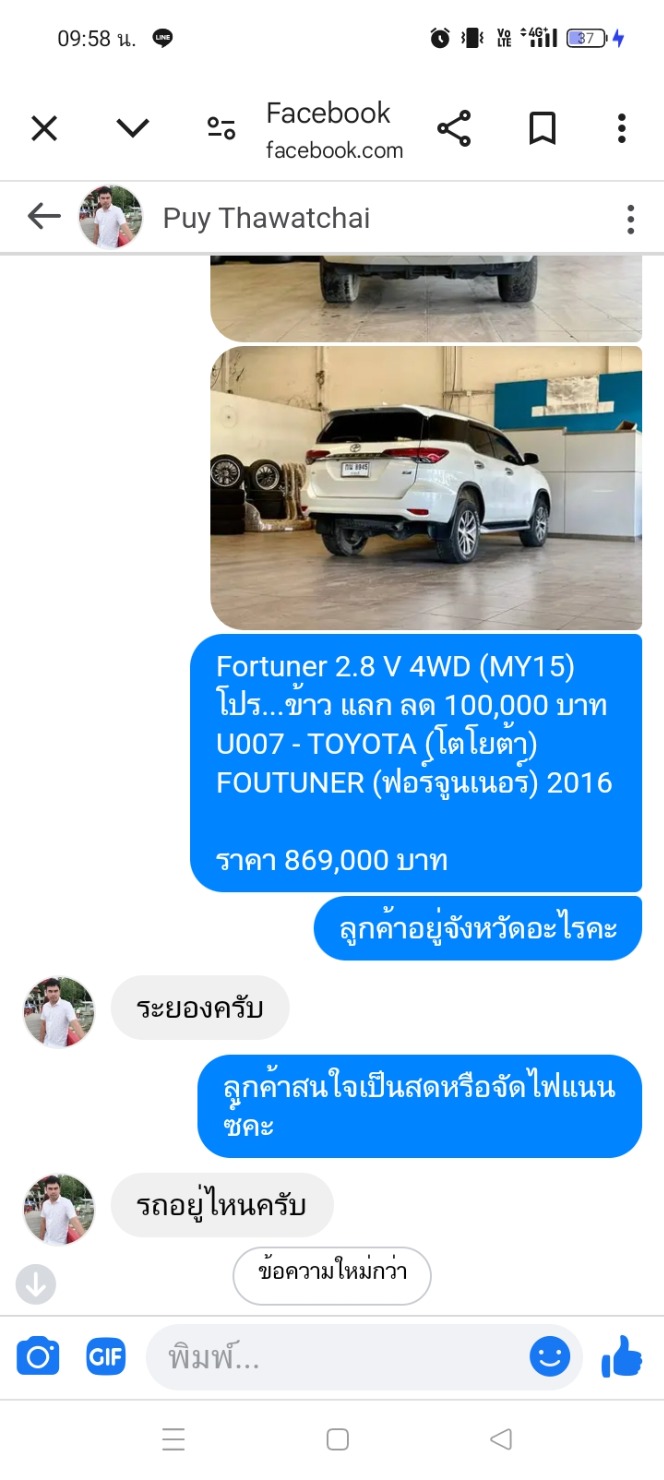Screen dimensions: 664x1480
Task: Tap system back navigation button
Action: [x=501, y=1439]
